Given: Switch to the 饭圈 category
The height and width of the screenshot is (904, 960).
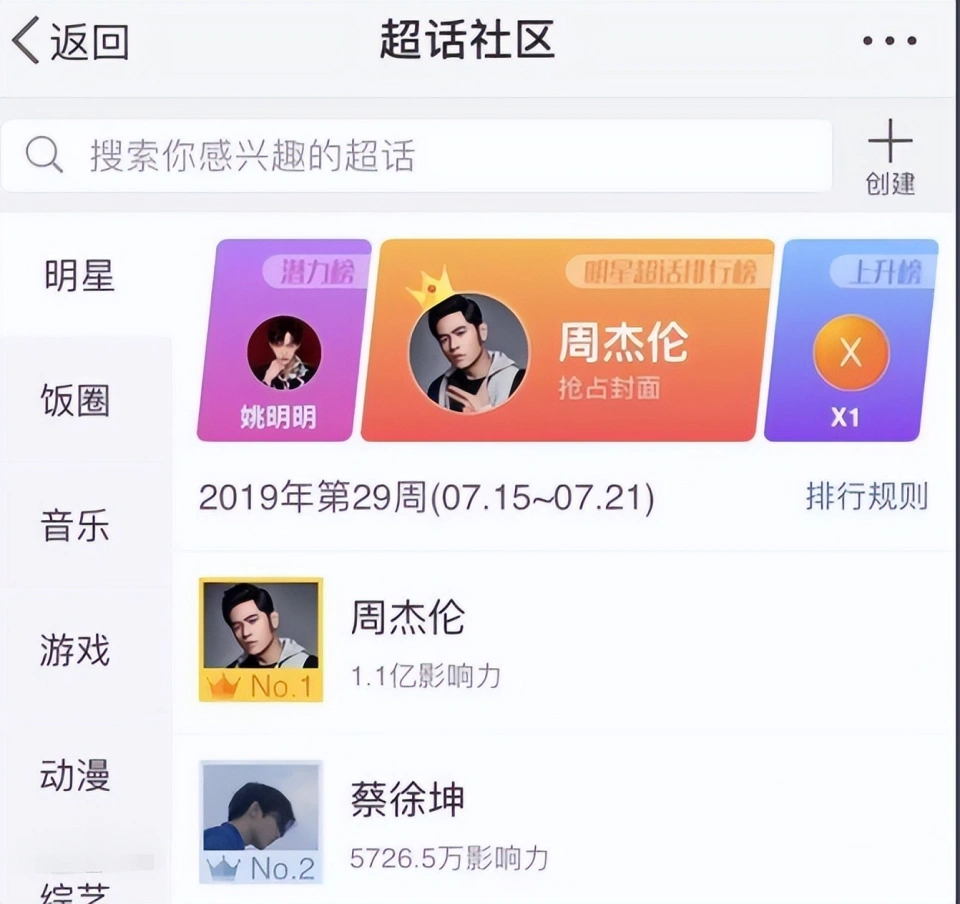Looking at the screenshot, I should tap(76, 401).
